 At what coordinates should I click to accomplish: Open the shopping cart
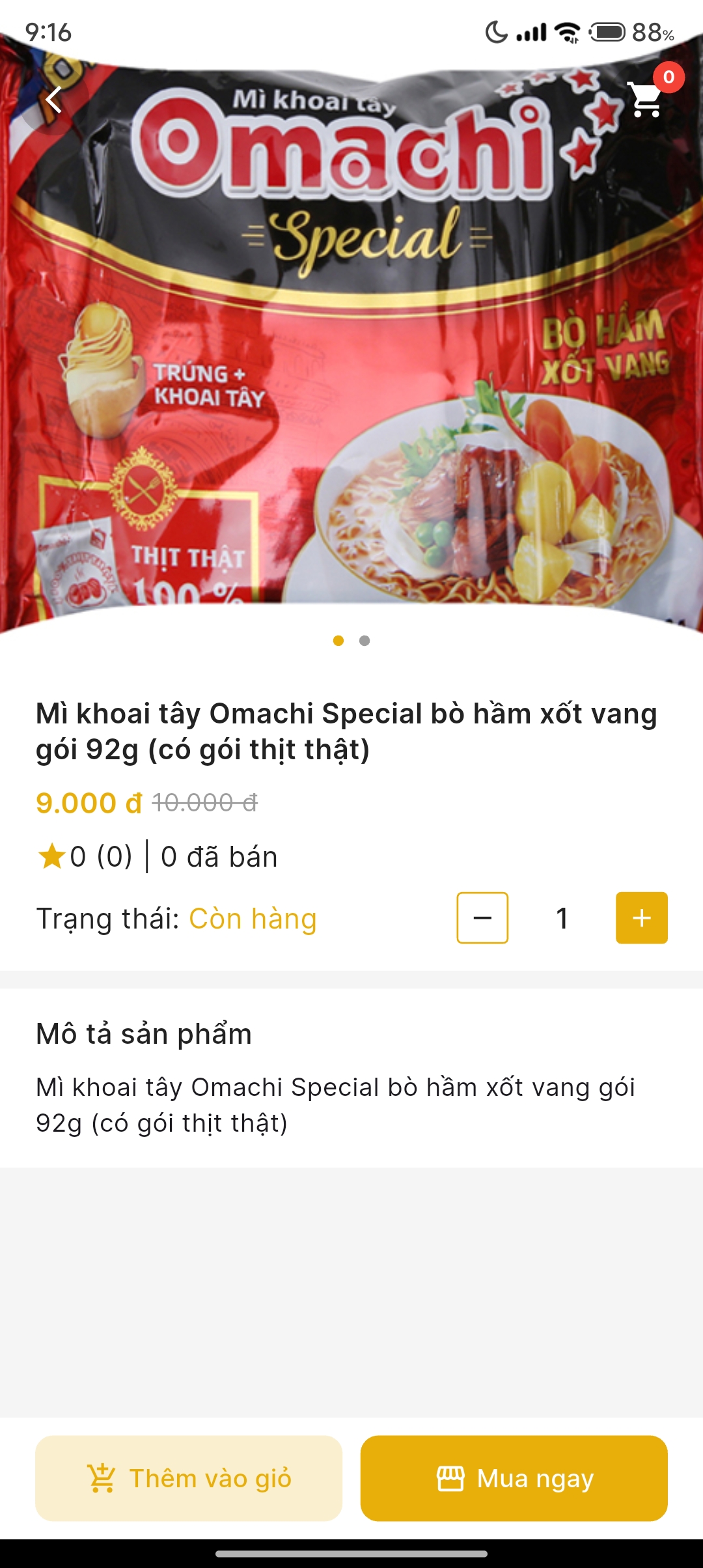click(x=646, y=99)
